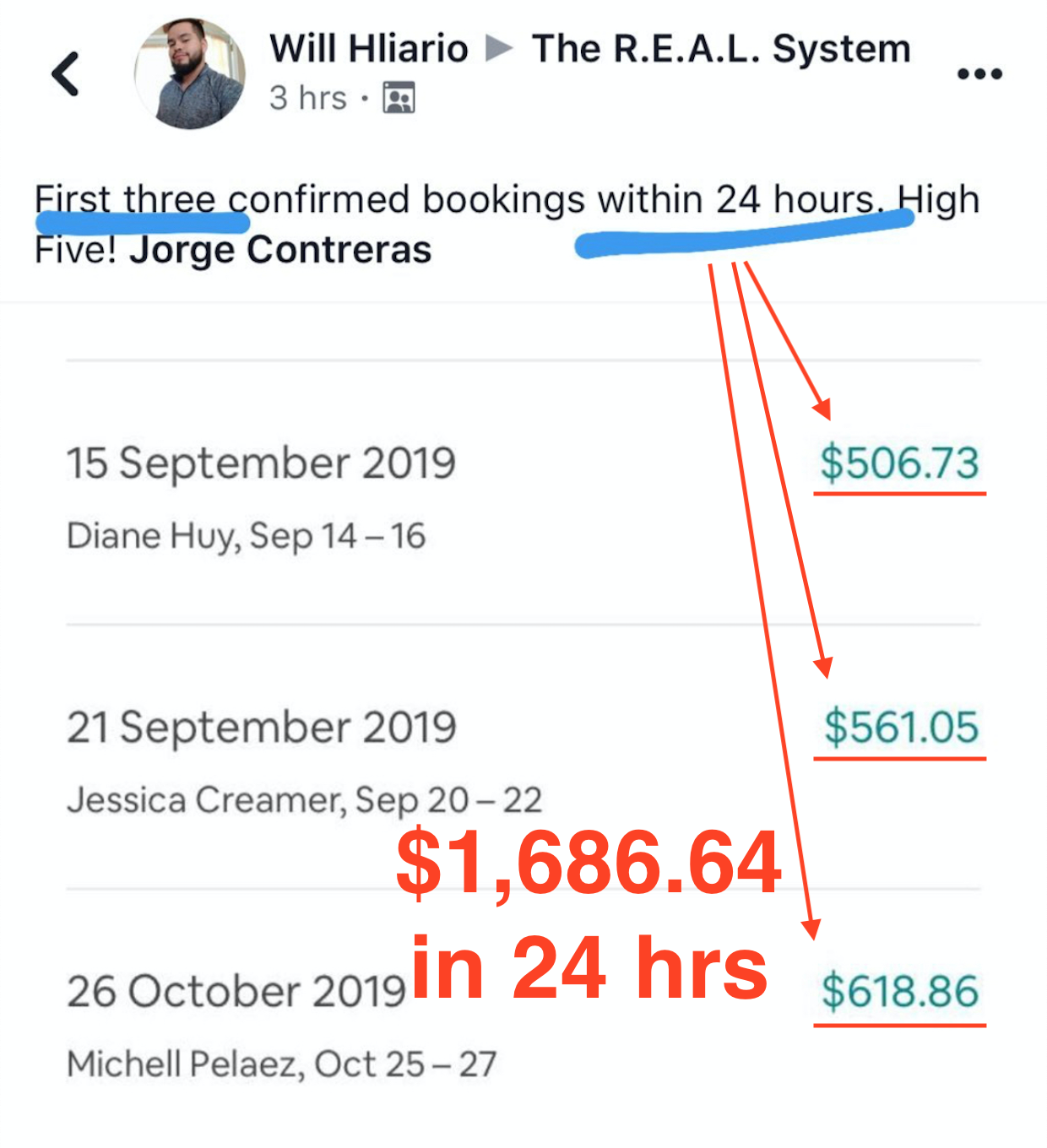Image resolution: width=1047 pixels, height=1148 pixels.
Task: Open the tagged name Jorge Contreras
Action: coord(279,249)
